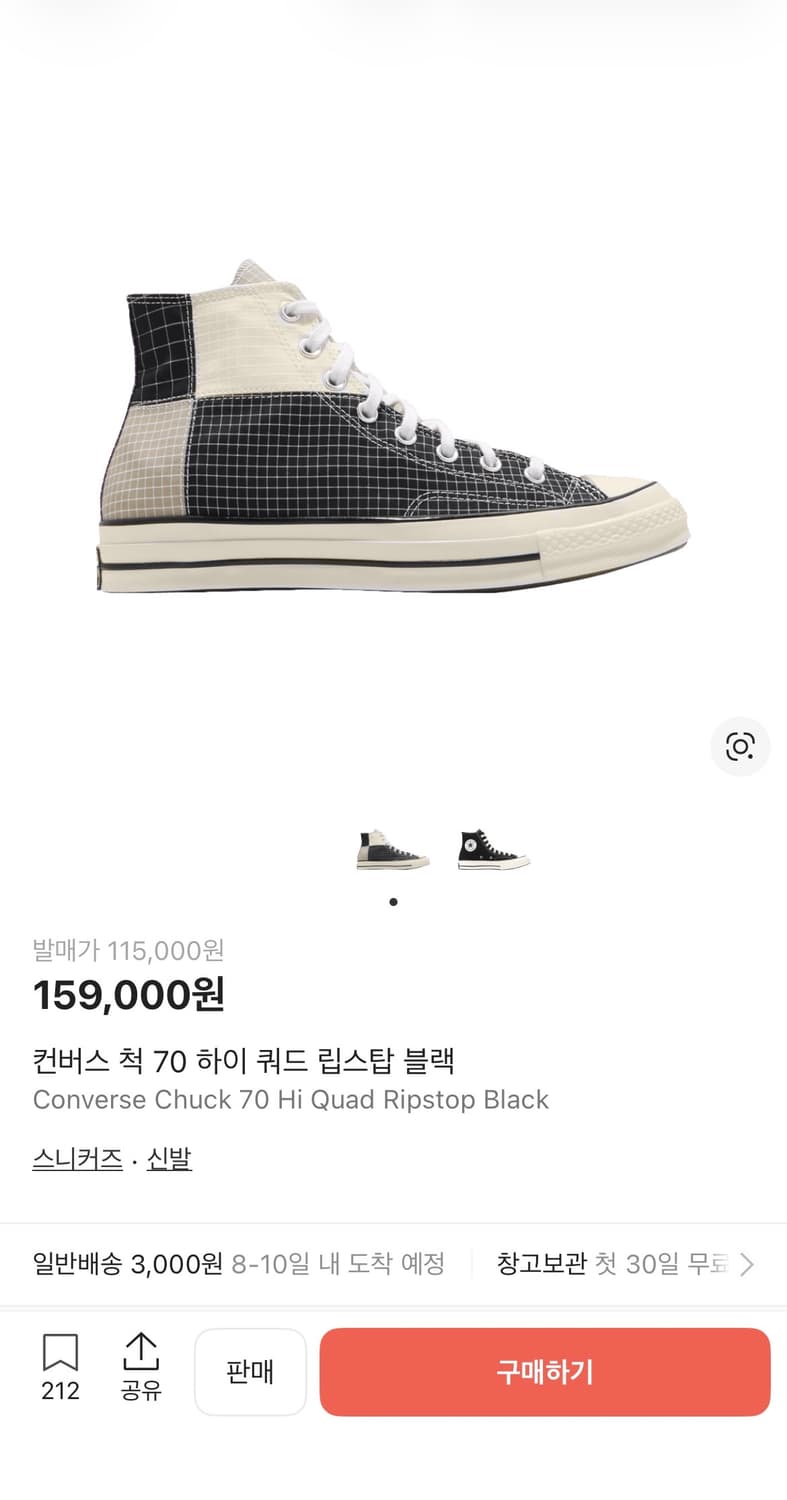Open the 신발 category link
The width and height of the screenshot is (787, 1500).
[x=169, y=1159]
